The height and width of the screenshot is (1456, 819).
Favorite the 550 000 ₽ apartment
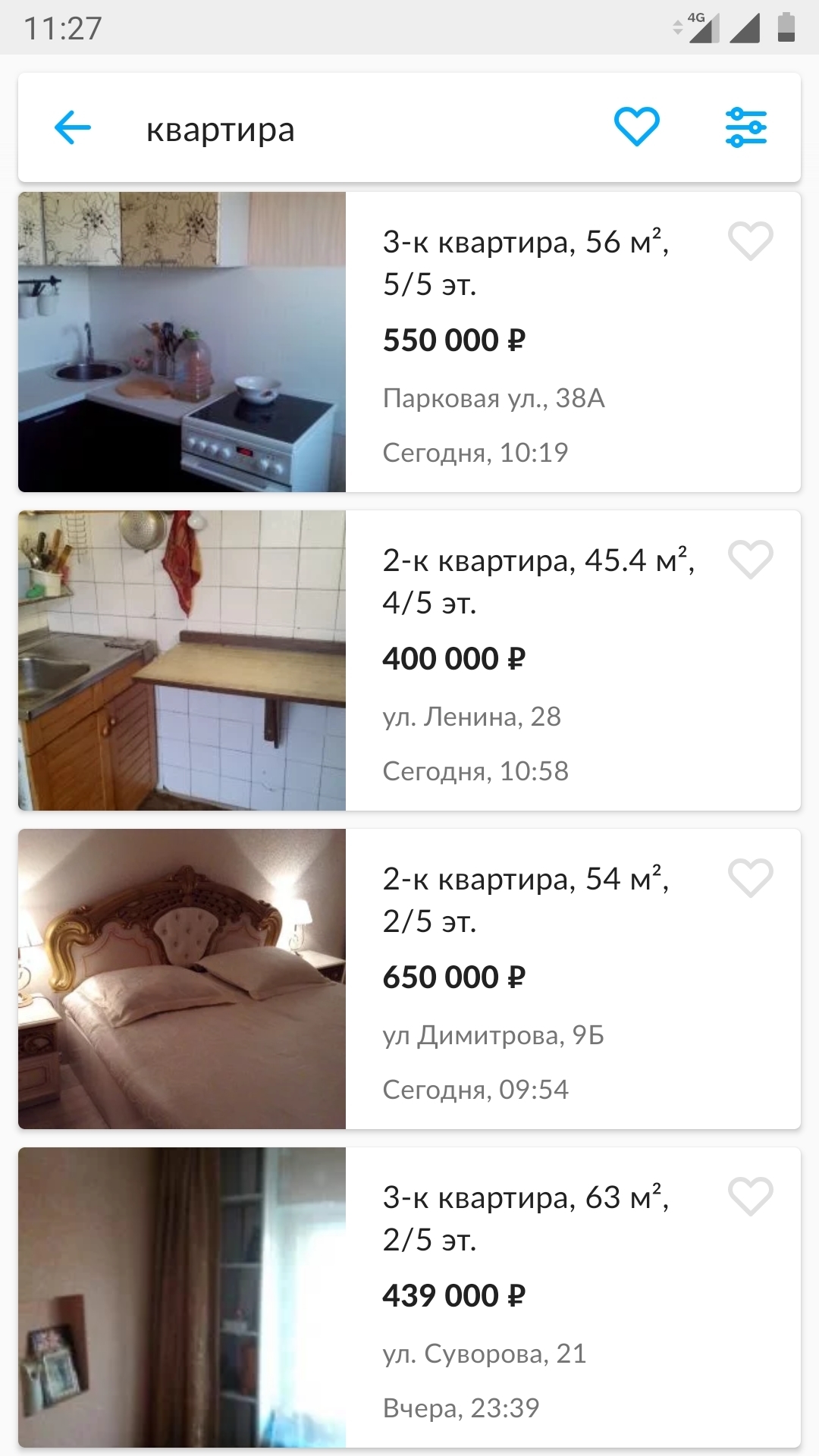pos(750,242)
